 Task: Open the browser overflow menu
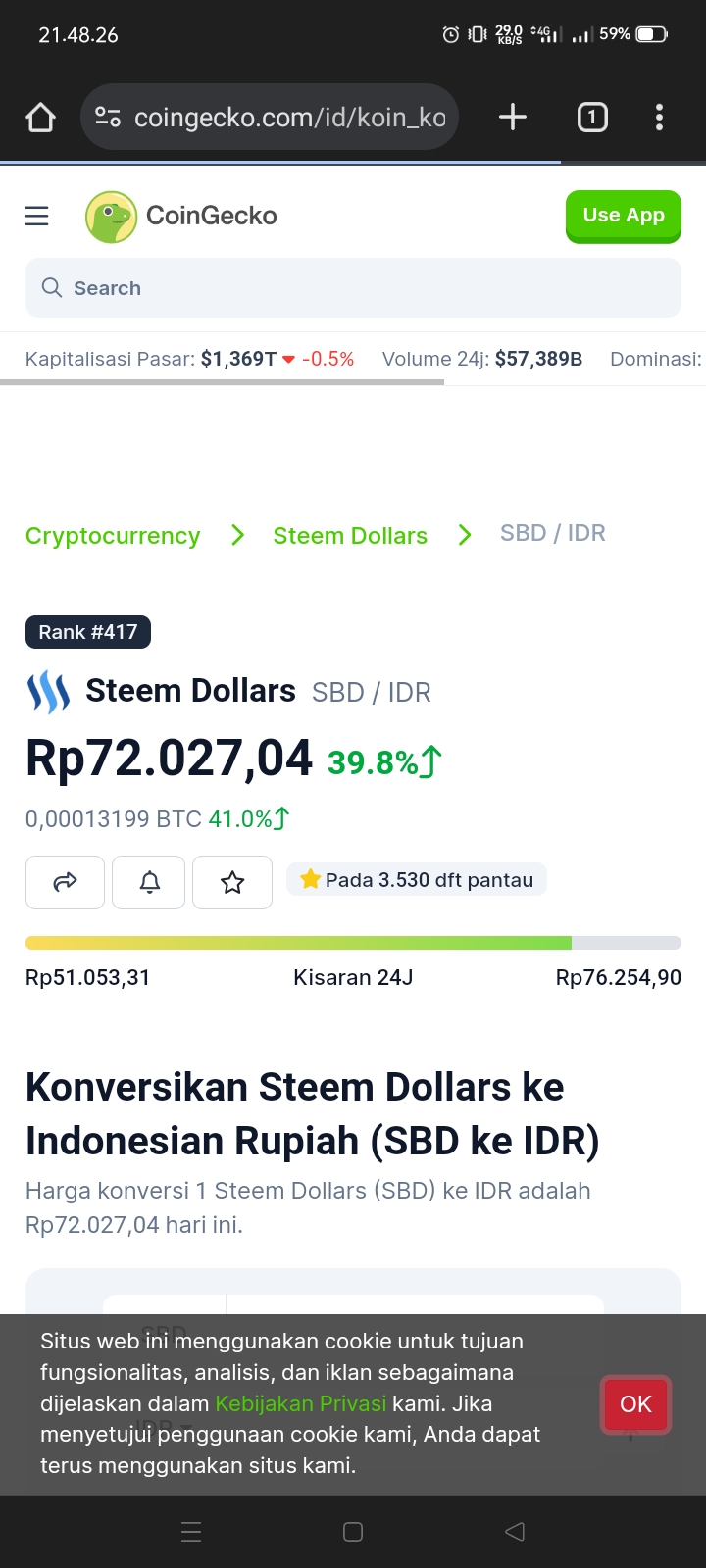pyautogui.click(x=659, y=118)
